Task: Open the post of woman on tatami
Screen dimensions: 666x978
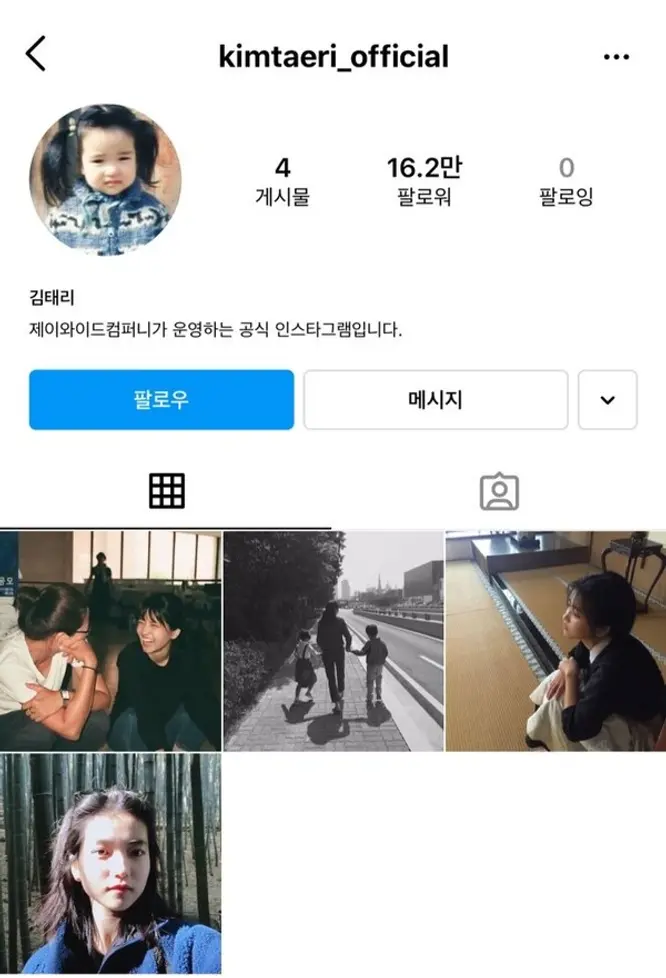Action: click(x=556, y=641)
